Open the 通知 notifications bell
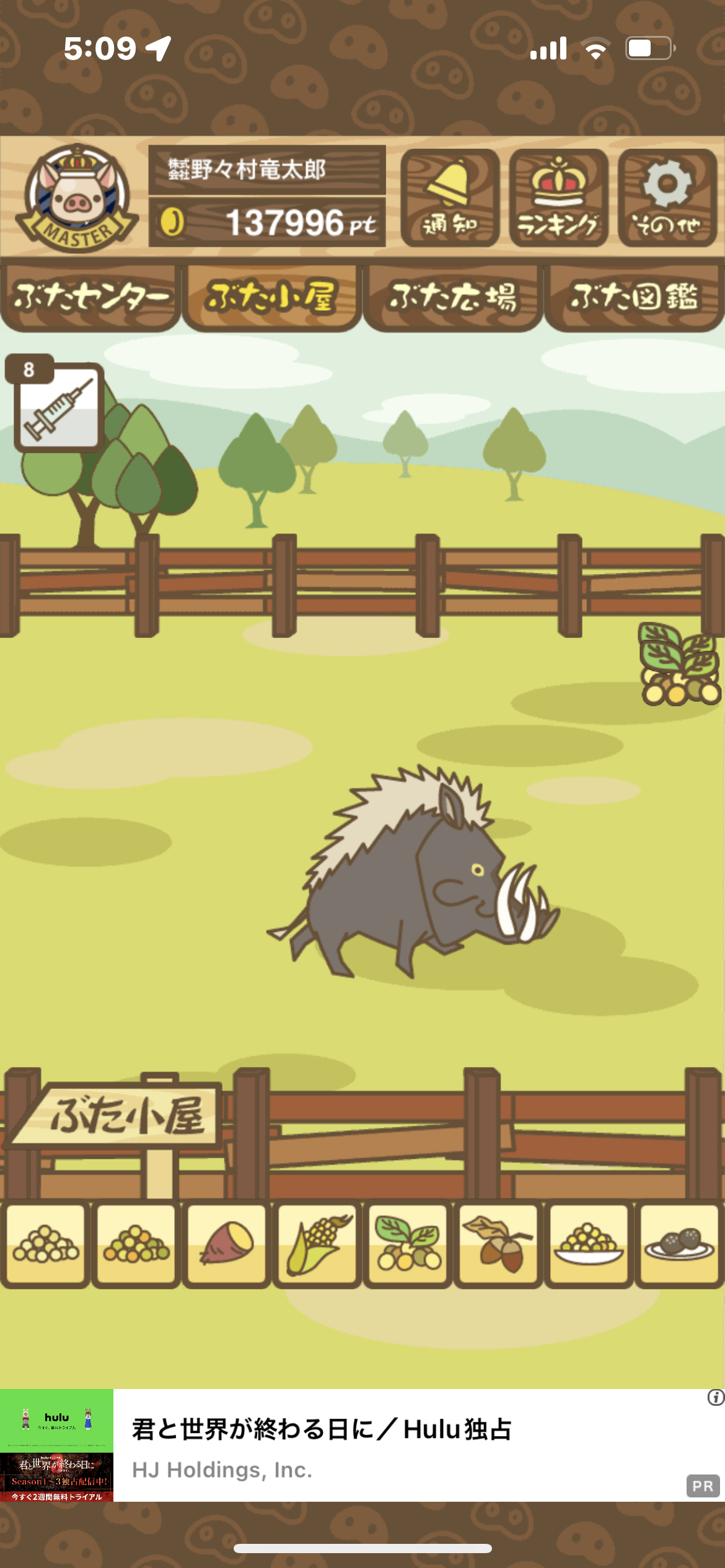 pyautogui.click(x=450, y=198)
